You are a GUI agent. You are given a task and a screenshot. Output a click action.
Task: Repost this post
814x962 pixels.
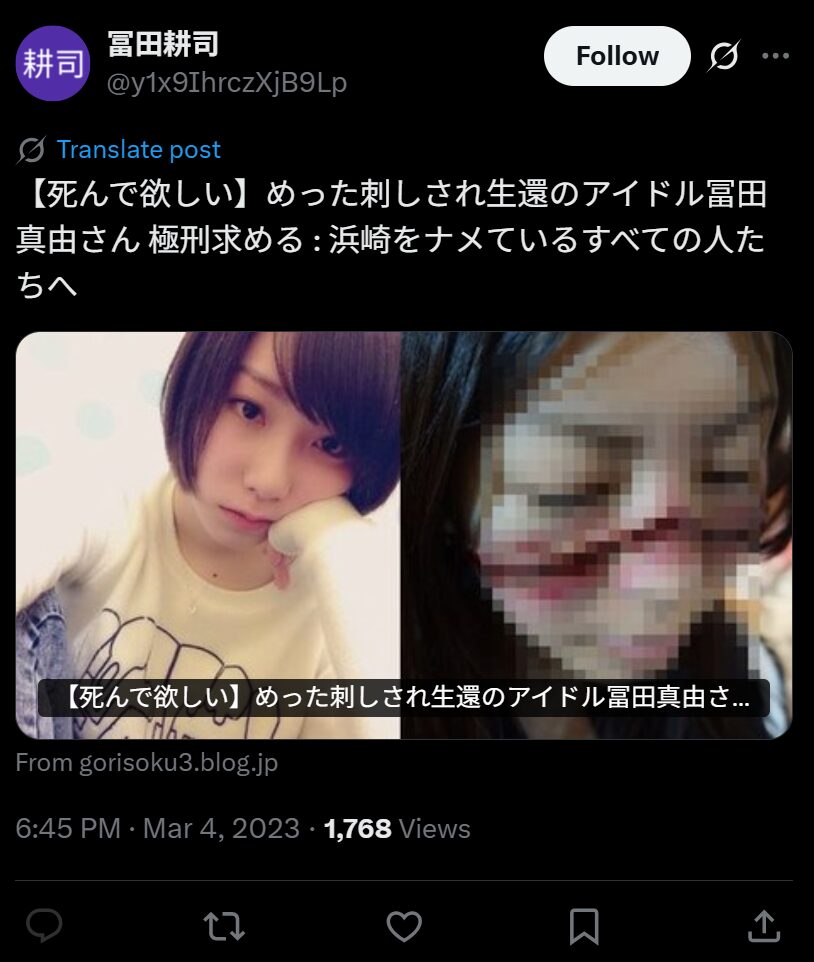pyautogui.click(x=224, y=925)
